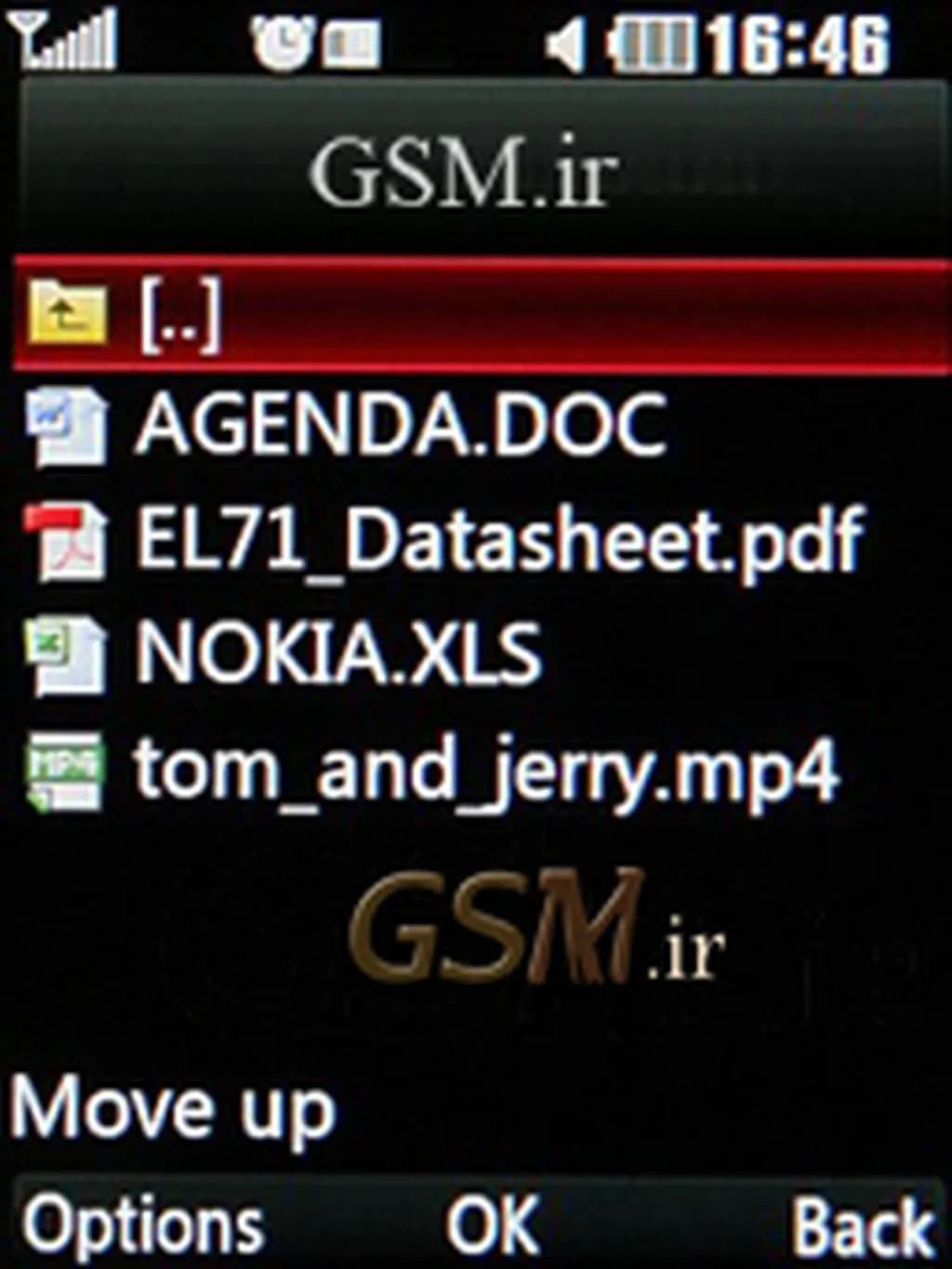
Task: Play tom_and_jerry.mp4 video file
Action: pos(485,770)
